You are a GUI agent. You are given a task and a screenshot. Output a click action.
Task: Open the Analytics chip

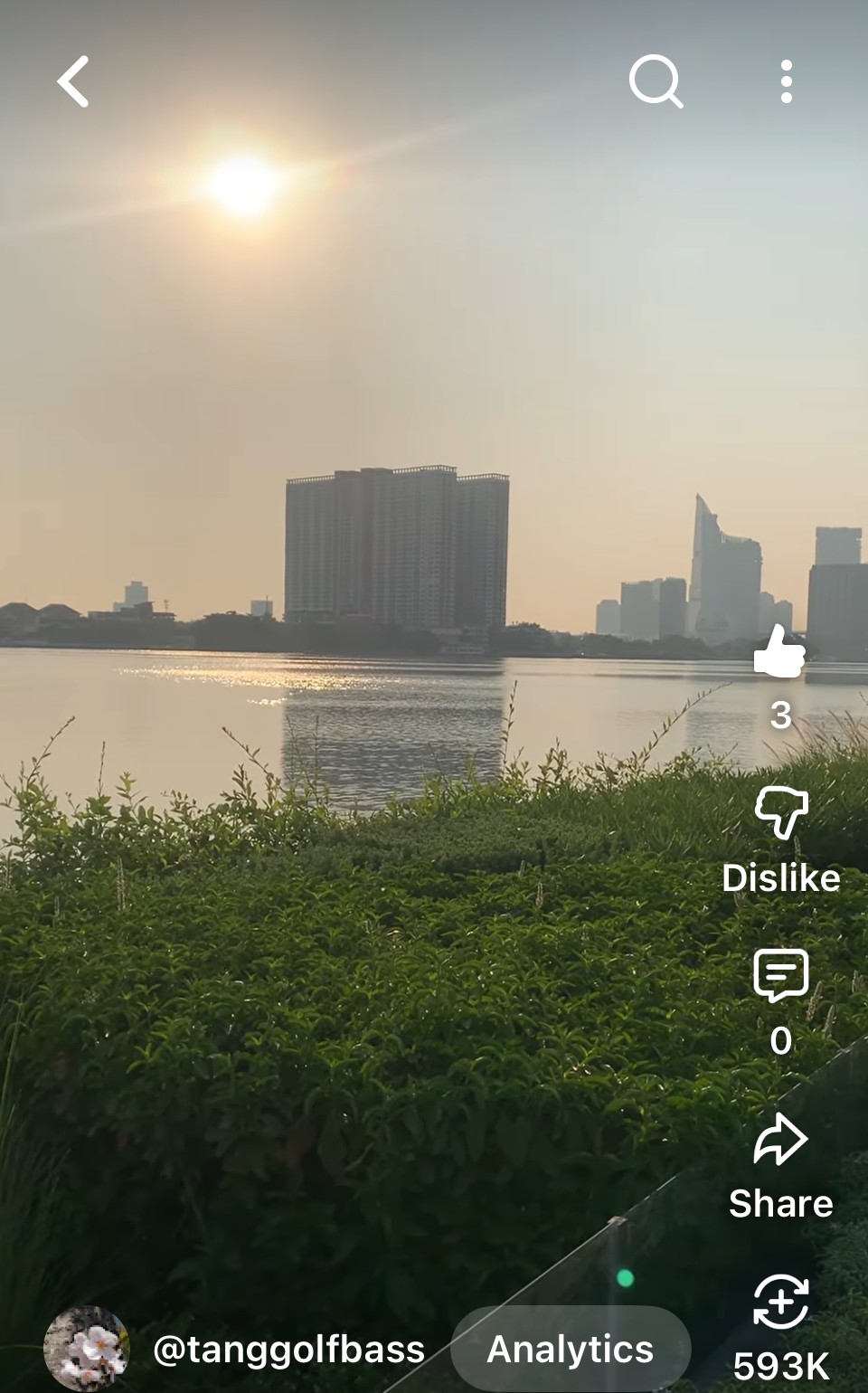point(571,1349)
